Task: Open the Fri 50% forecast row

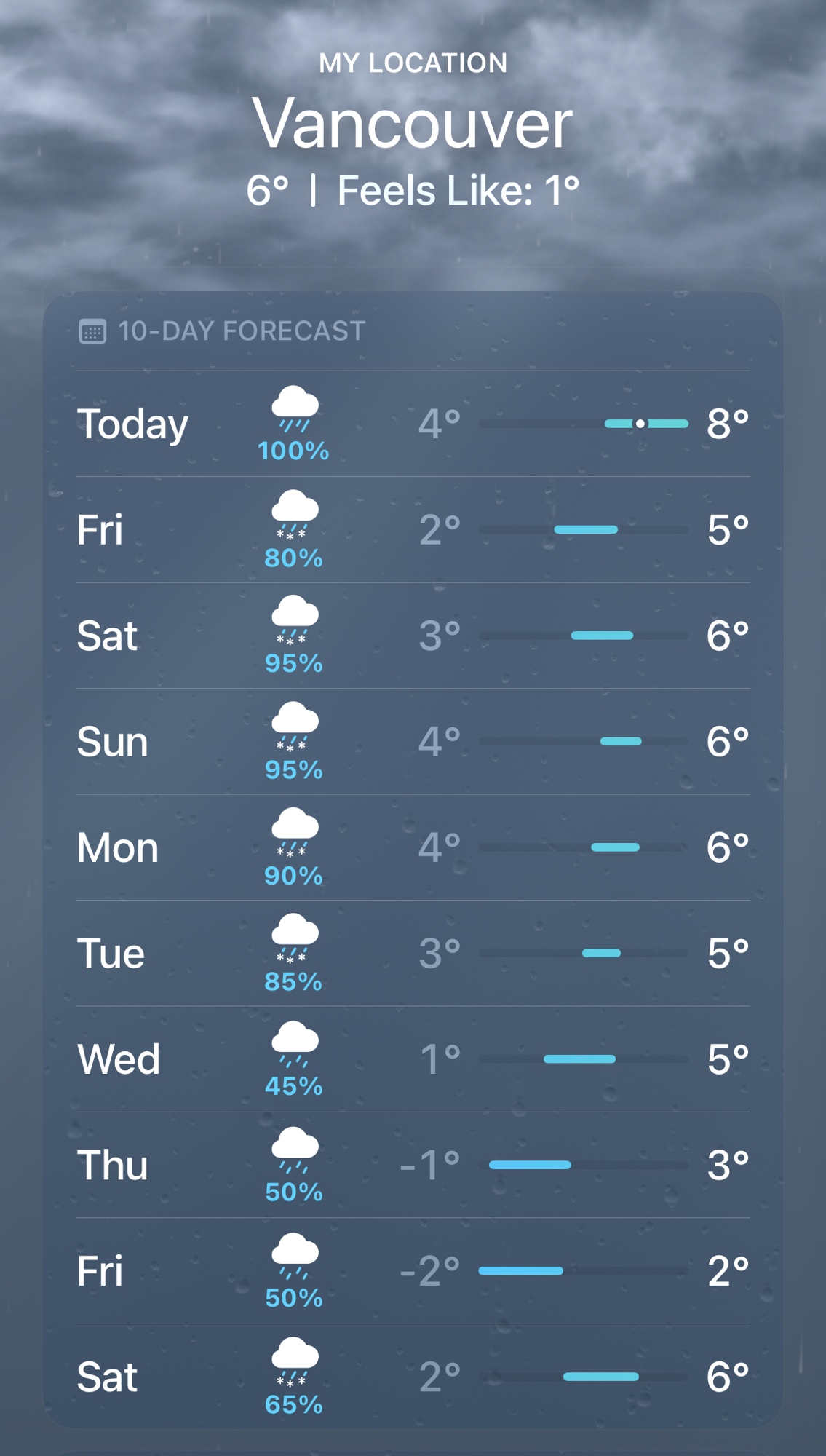Action: pyautogui.click(x=413, y=1271)
